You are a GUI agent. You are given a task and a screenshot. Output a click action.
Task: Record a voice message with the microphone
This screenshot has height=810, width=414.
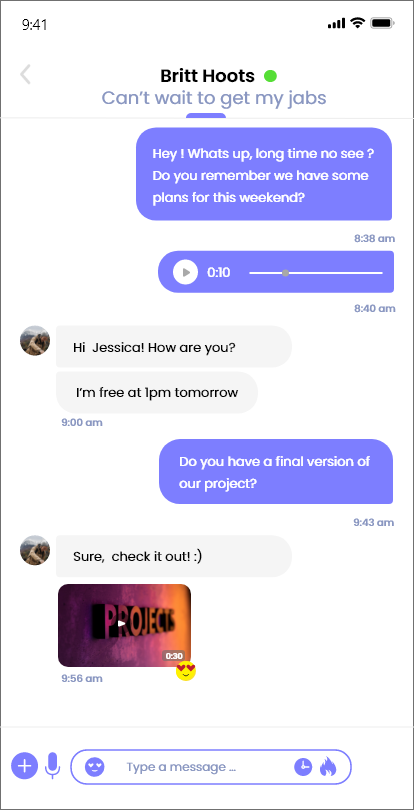[53, 766]
